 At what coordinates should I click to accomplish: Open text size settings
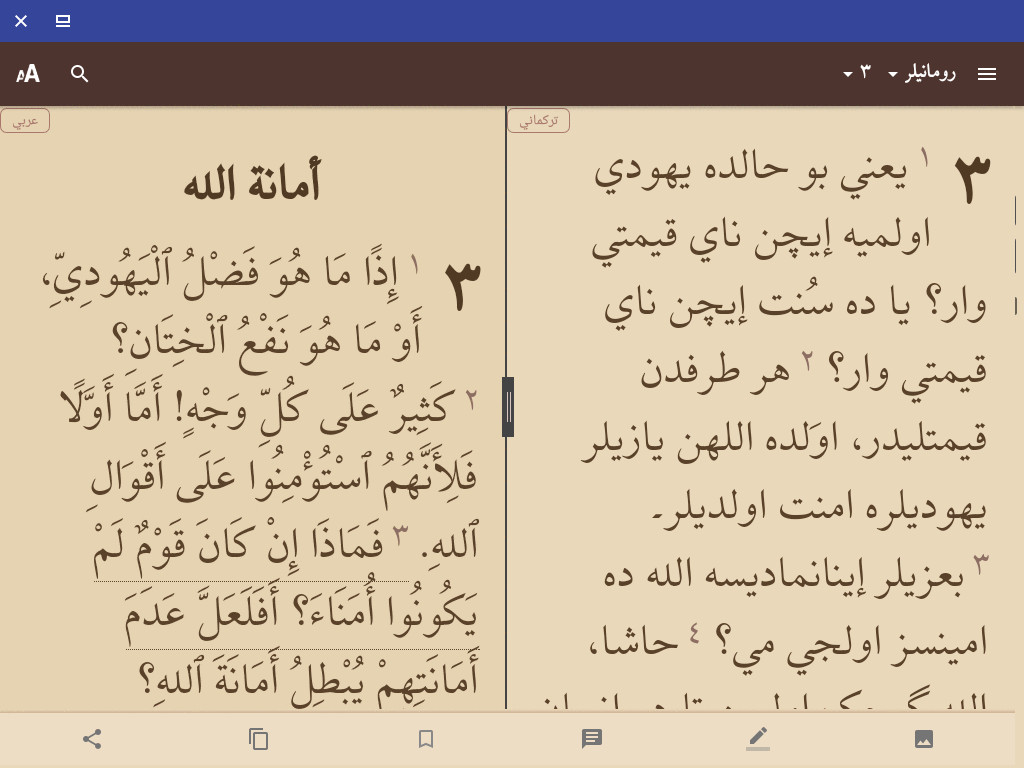[28, 74]
